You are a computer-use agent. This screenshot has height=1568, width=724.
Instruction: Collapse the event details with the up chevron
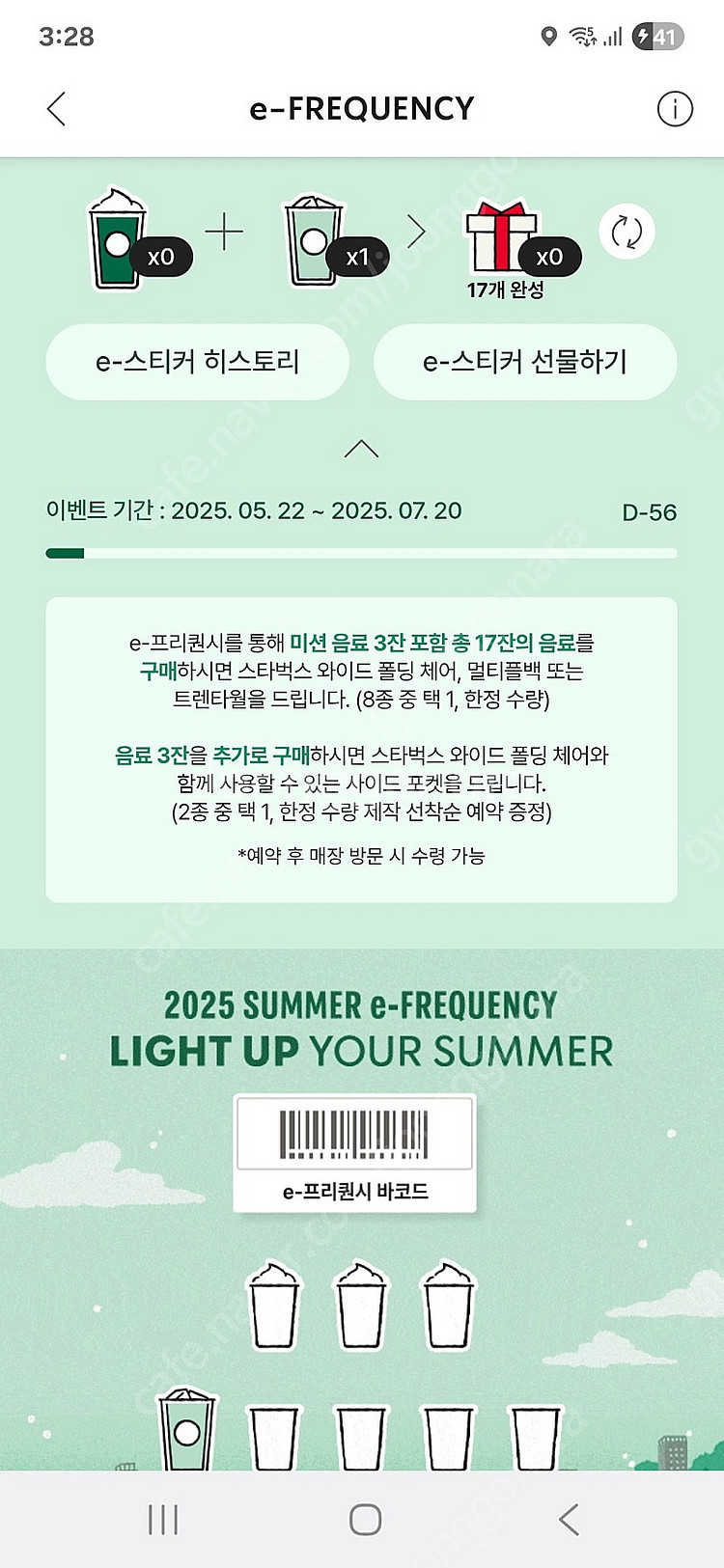361,449
